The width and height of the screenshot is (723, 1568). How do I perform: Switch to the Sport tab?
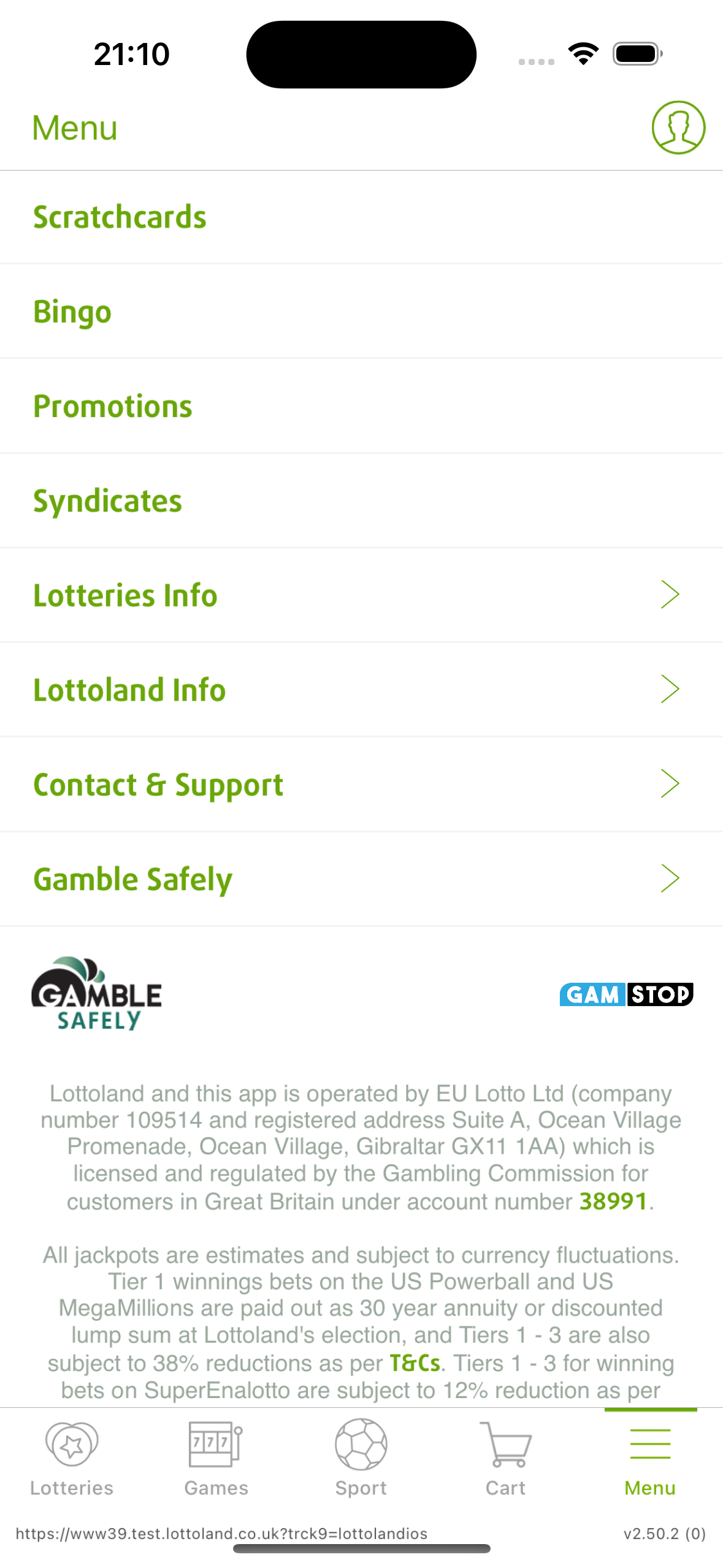361,1459
